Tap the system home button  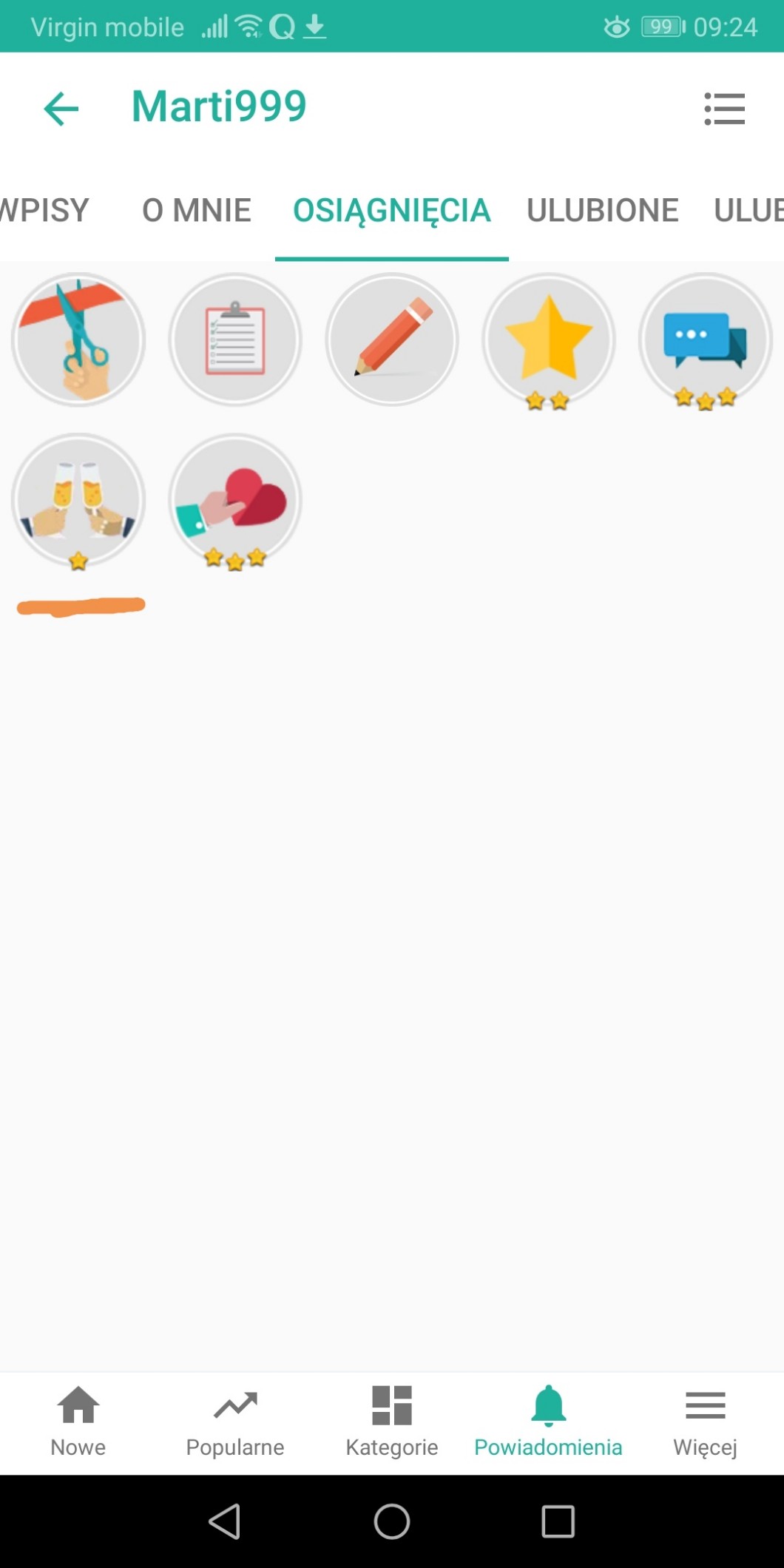392,1521
